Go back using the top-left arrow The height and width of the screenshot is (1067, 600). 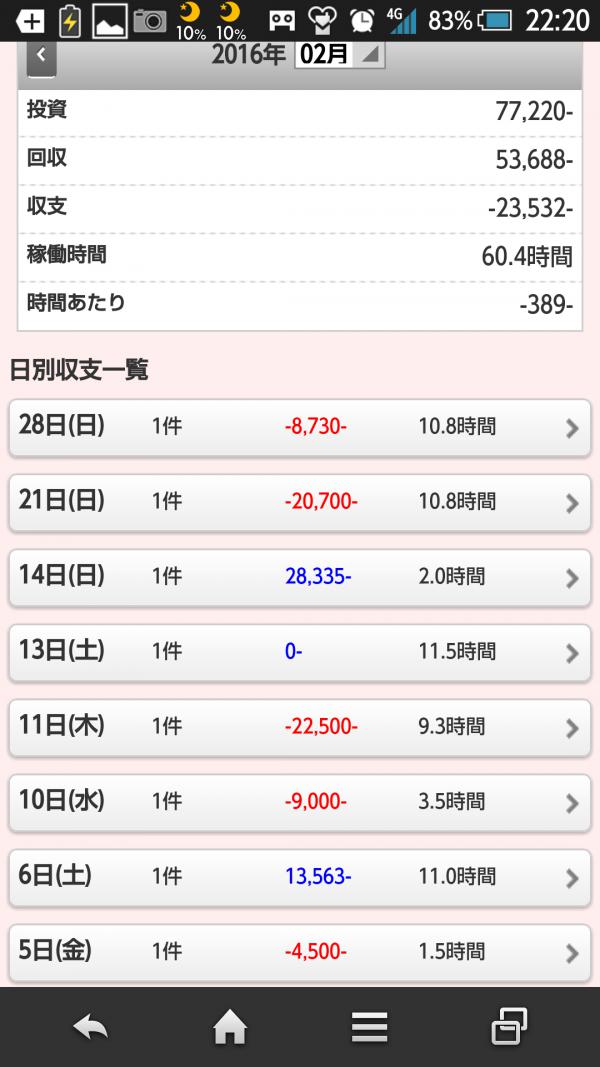(41, 56)
